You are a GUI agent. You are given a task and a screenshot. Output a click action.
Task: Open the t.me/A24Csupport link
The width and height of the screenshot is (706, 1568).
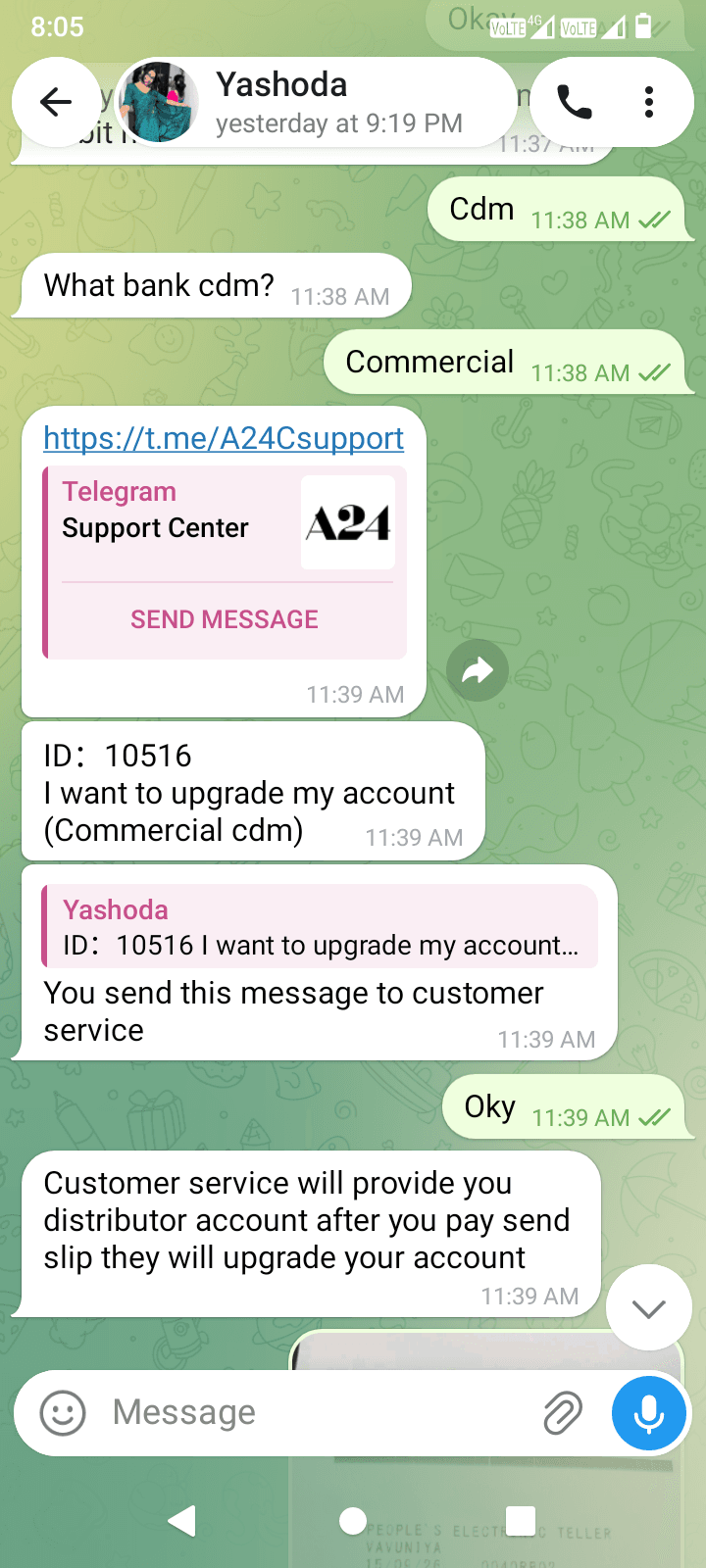coord(224,438)
